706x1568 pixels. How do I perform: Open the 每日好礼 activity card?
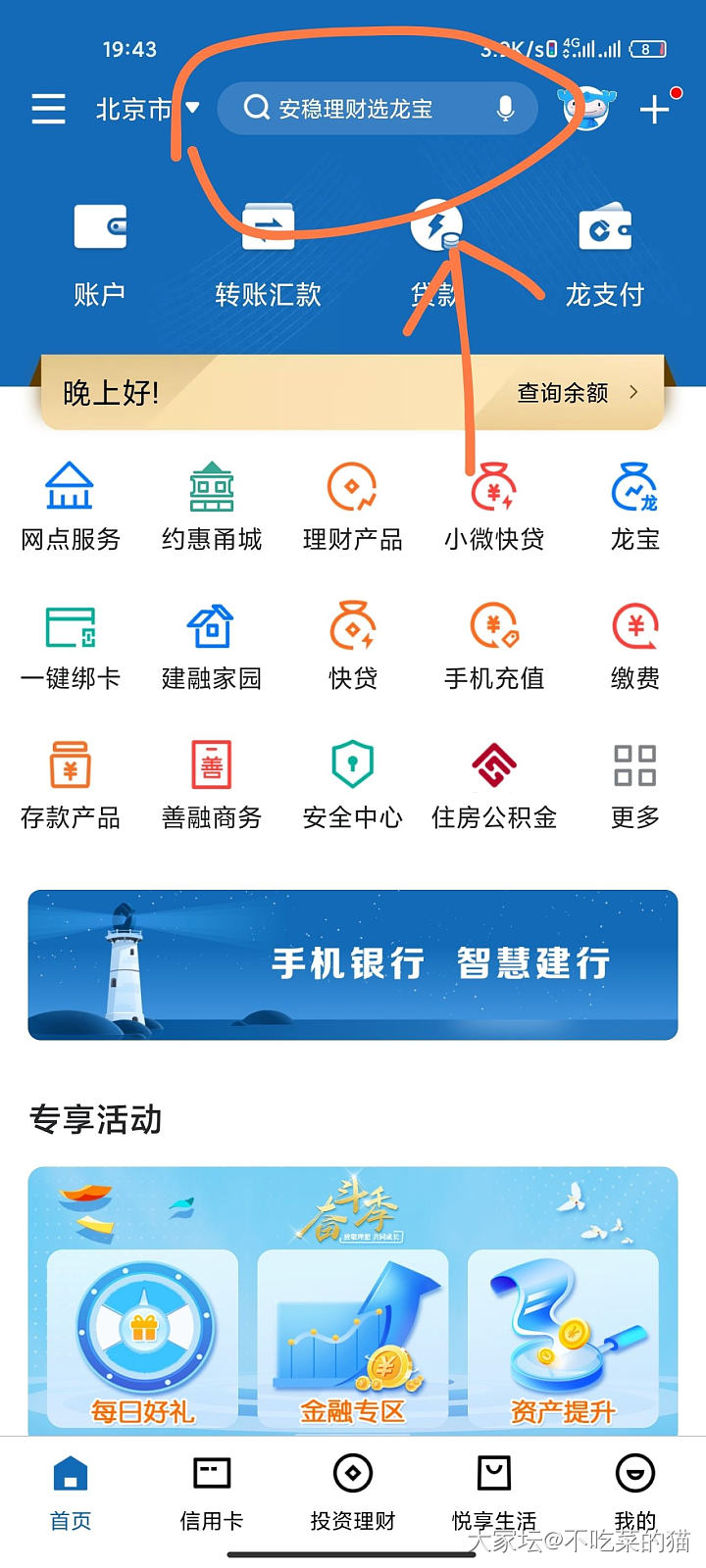(x=143, y=1339)
